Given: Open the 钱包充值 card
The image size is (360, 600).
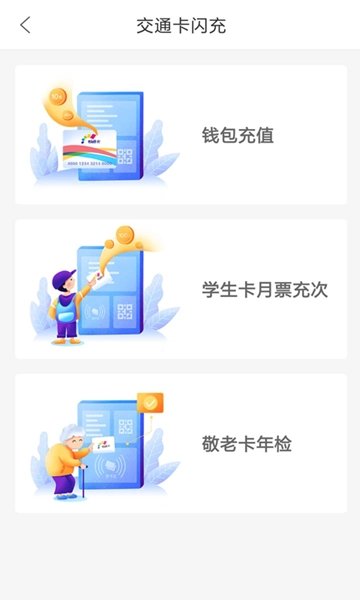Looking at the screenshot, I should click(x=181, y=135).
